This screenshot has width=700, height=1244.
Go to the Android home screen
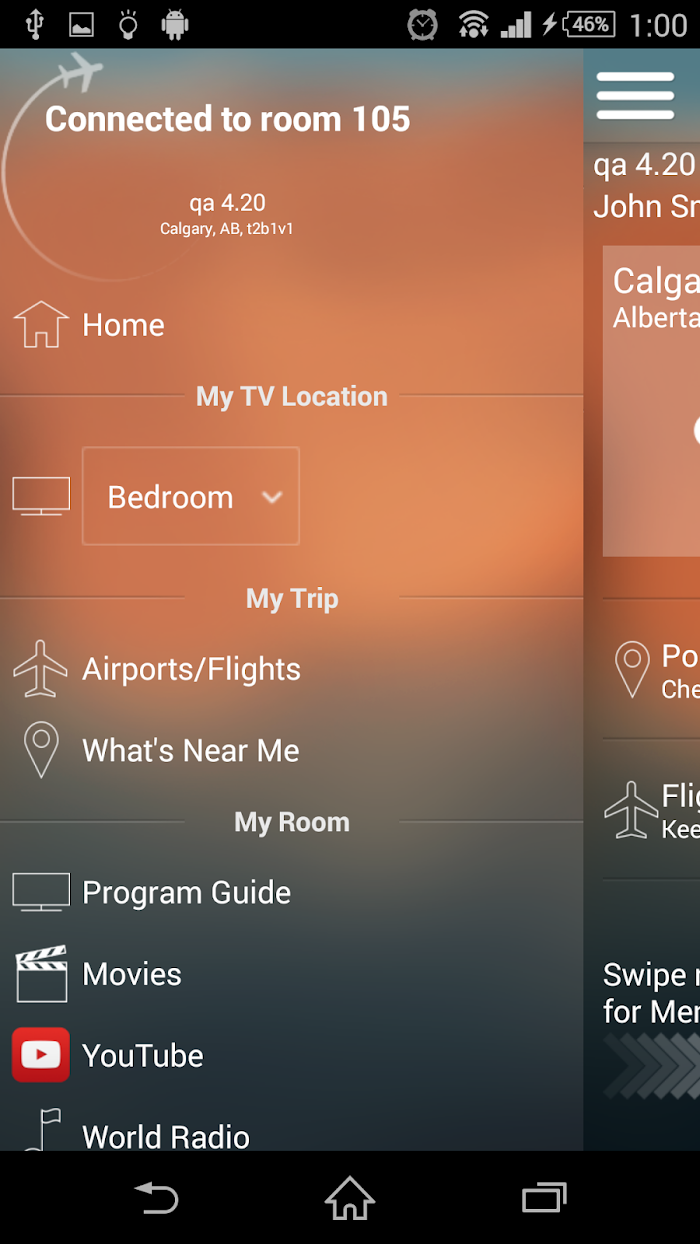(350, 1197)
